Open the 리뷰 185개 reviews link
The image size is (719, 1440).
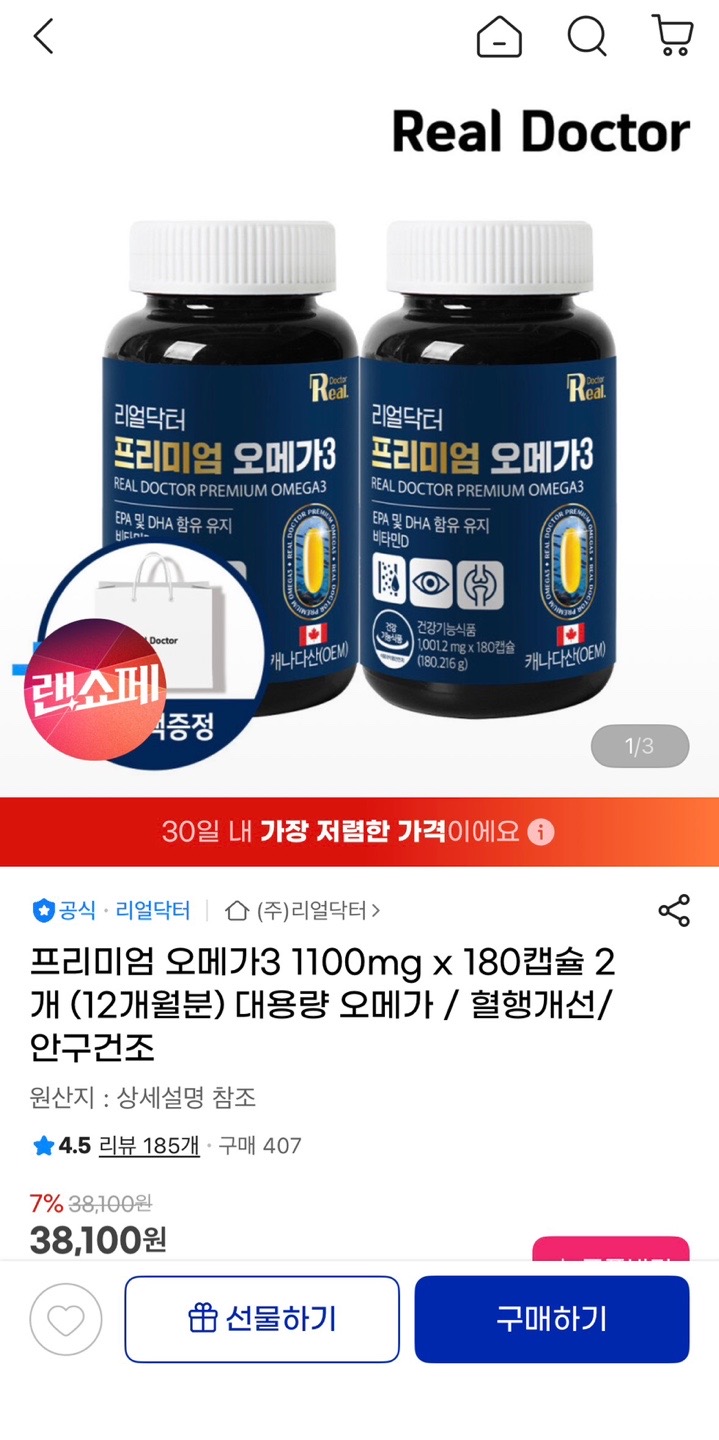click(x=149, y=1145)
